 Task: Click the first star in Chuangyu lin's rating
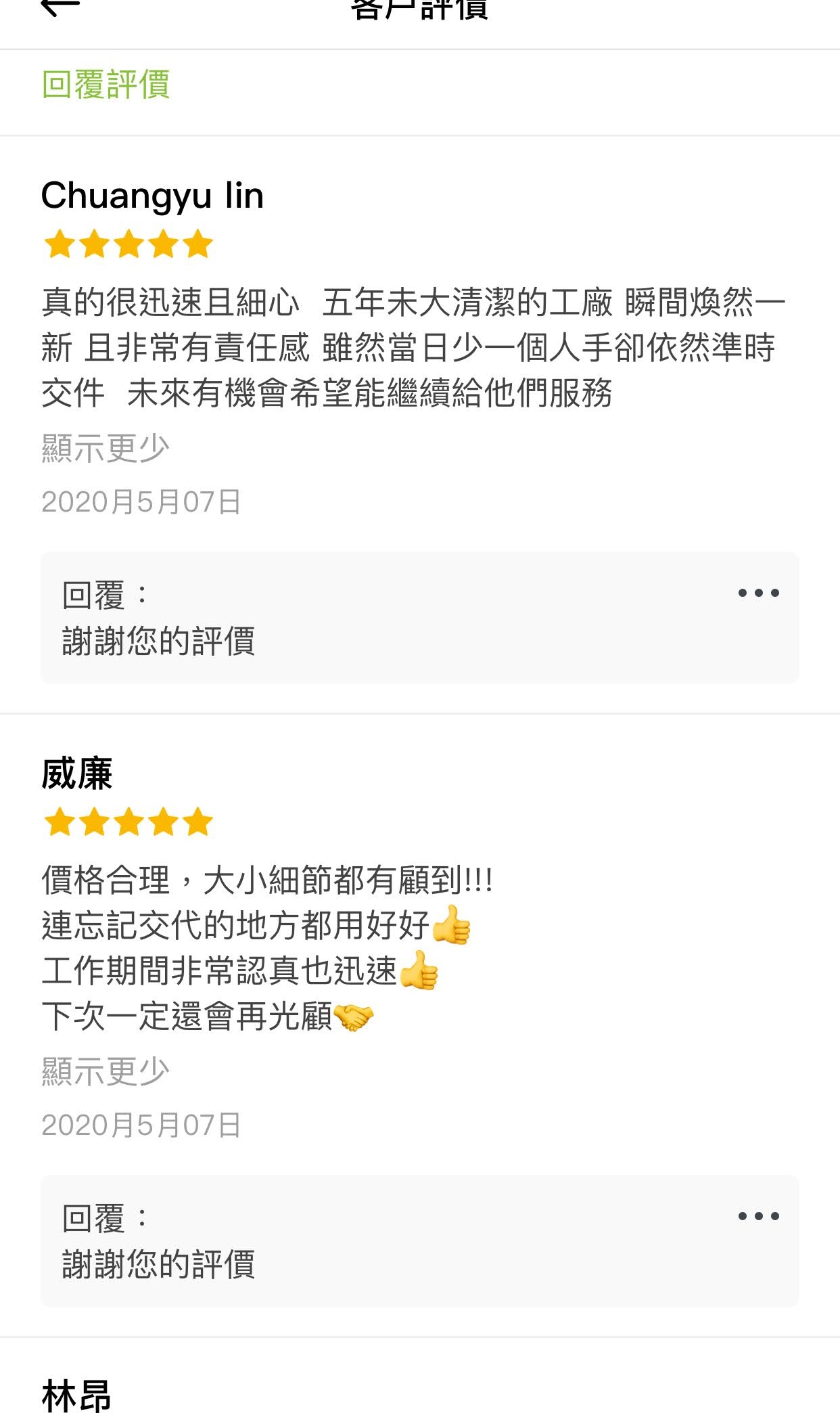click(59, 244)
